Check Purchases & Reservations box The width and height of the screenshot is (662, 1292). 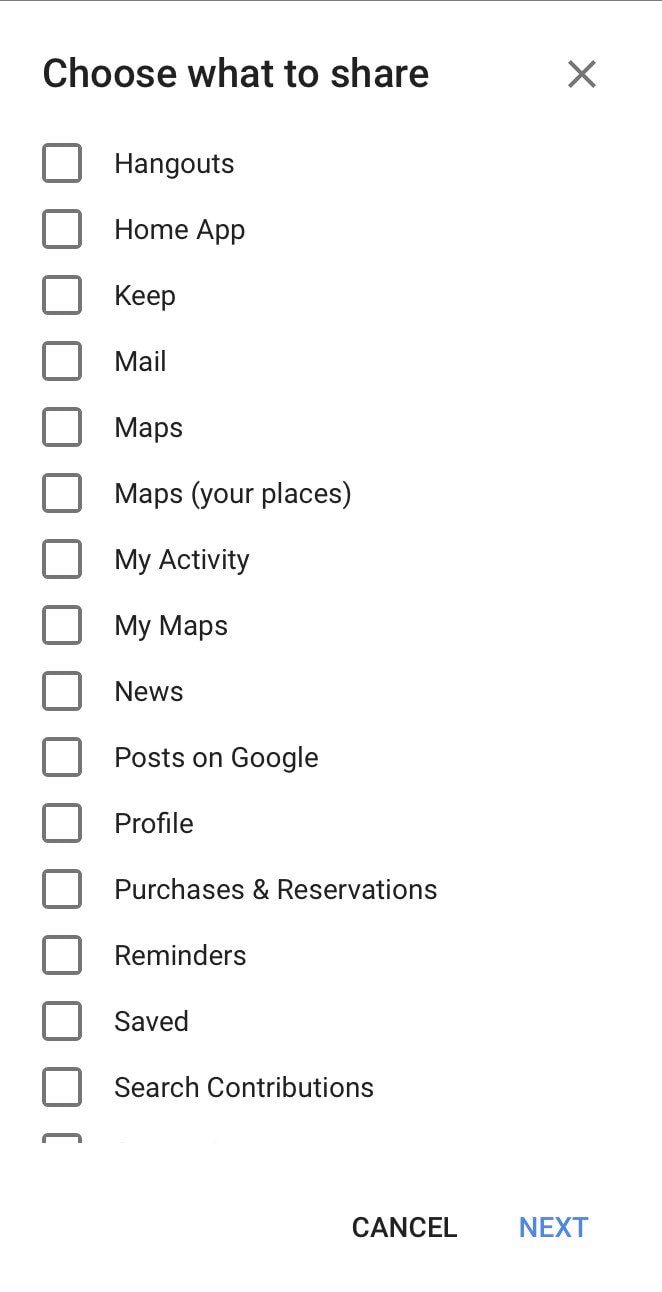[62, 890]
